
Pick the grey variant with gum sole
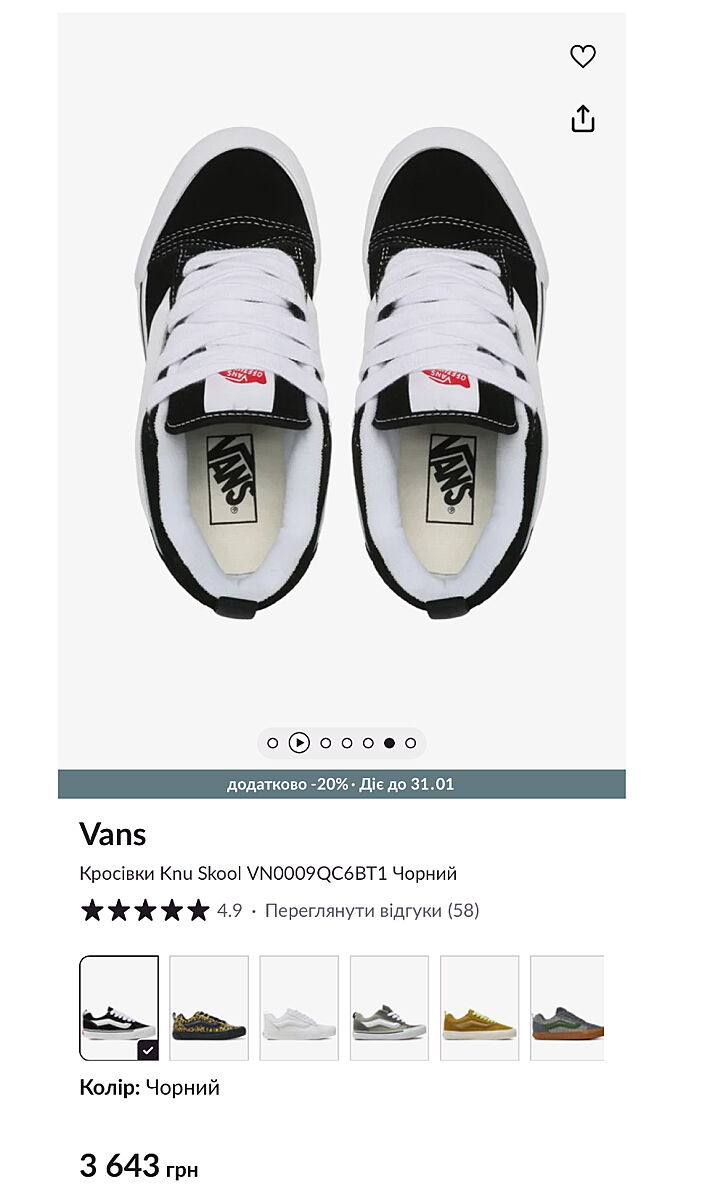click(567, 1008)
